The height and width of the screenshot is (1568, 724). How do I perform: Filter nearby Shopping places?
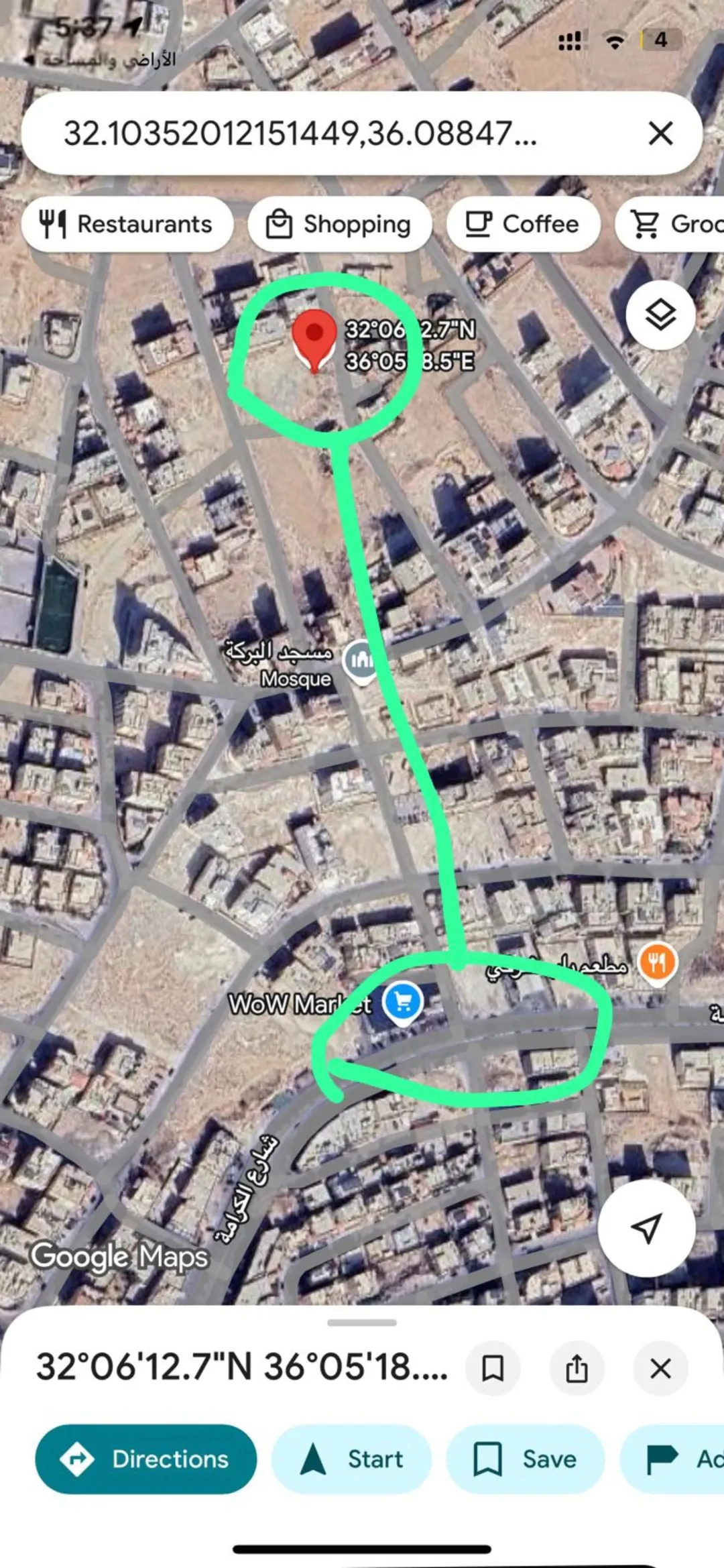pos(339,224)
